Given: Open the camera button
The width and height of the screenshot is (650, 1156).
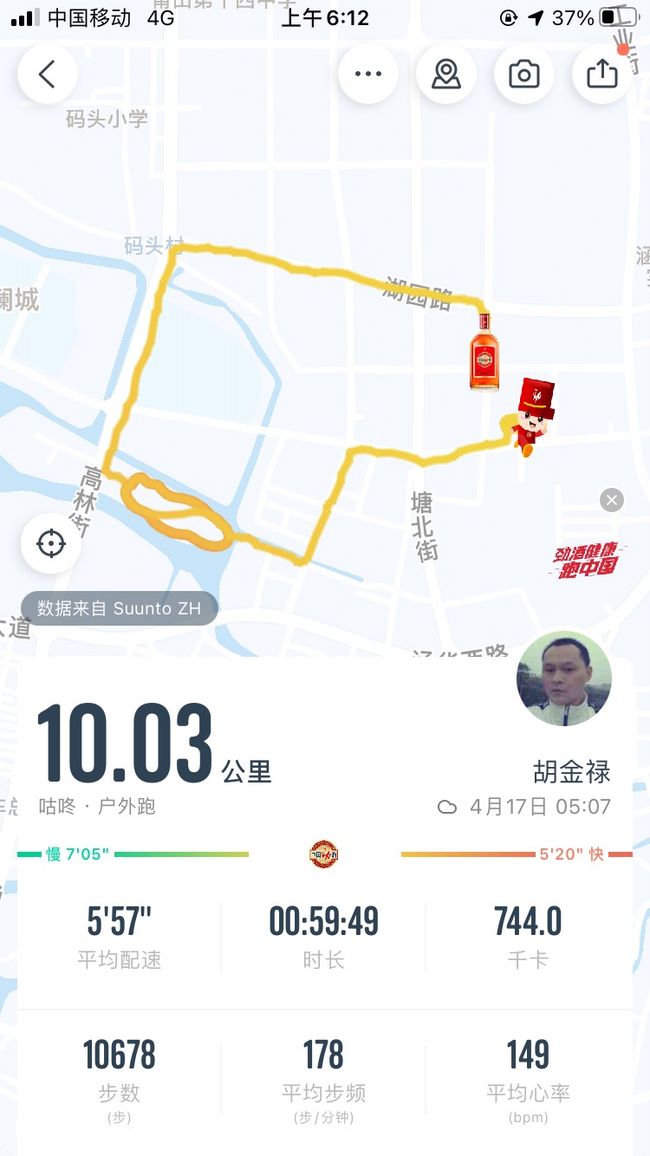Looking at the screenshot, I should 524,74.
